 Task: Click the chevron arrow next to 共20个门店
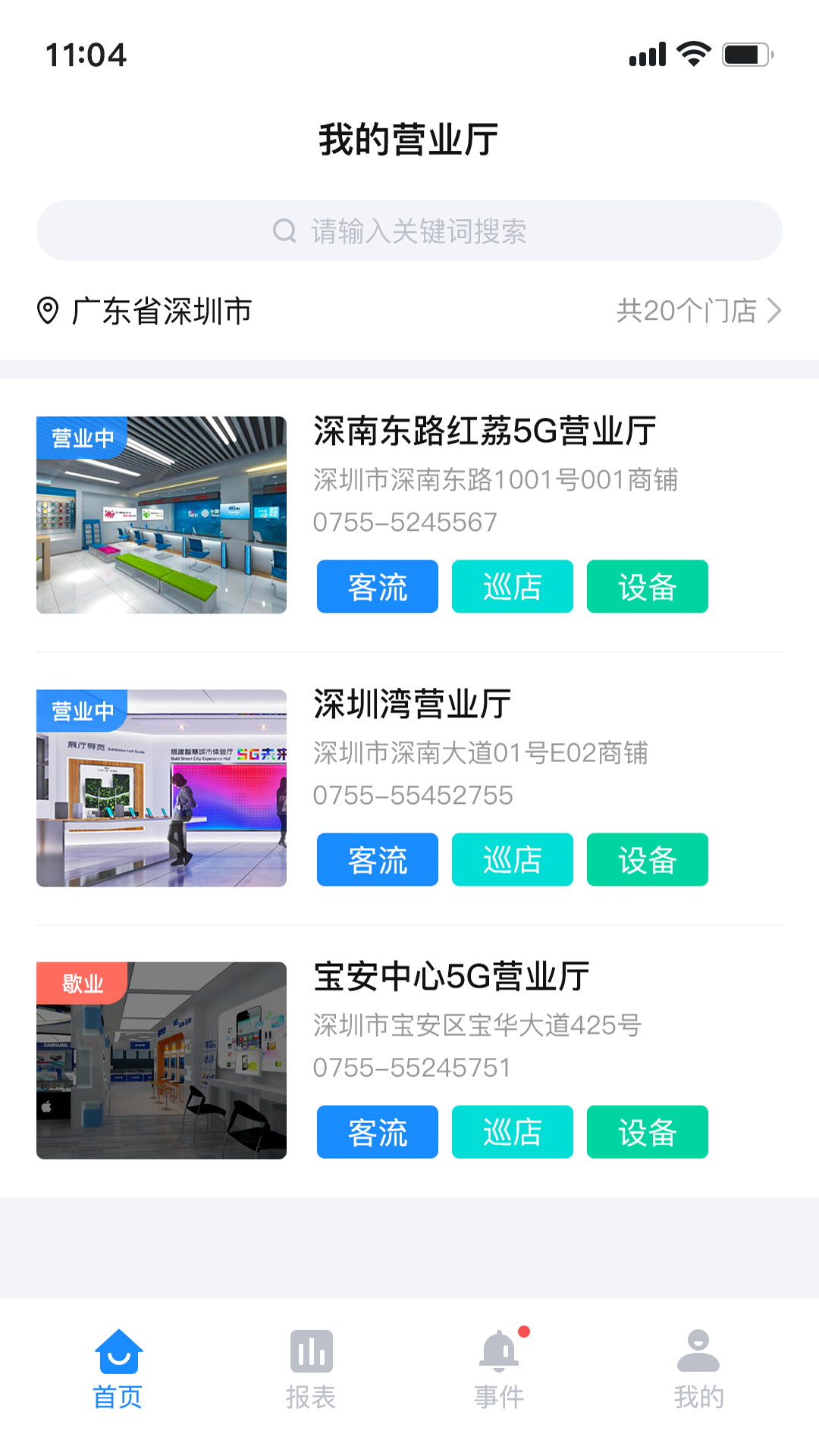click(775, 309)
